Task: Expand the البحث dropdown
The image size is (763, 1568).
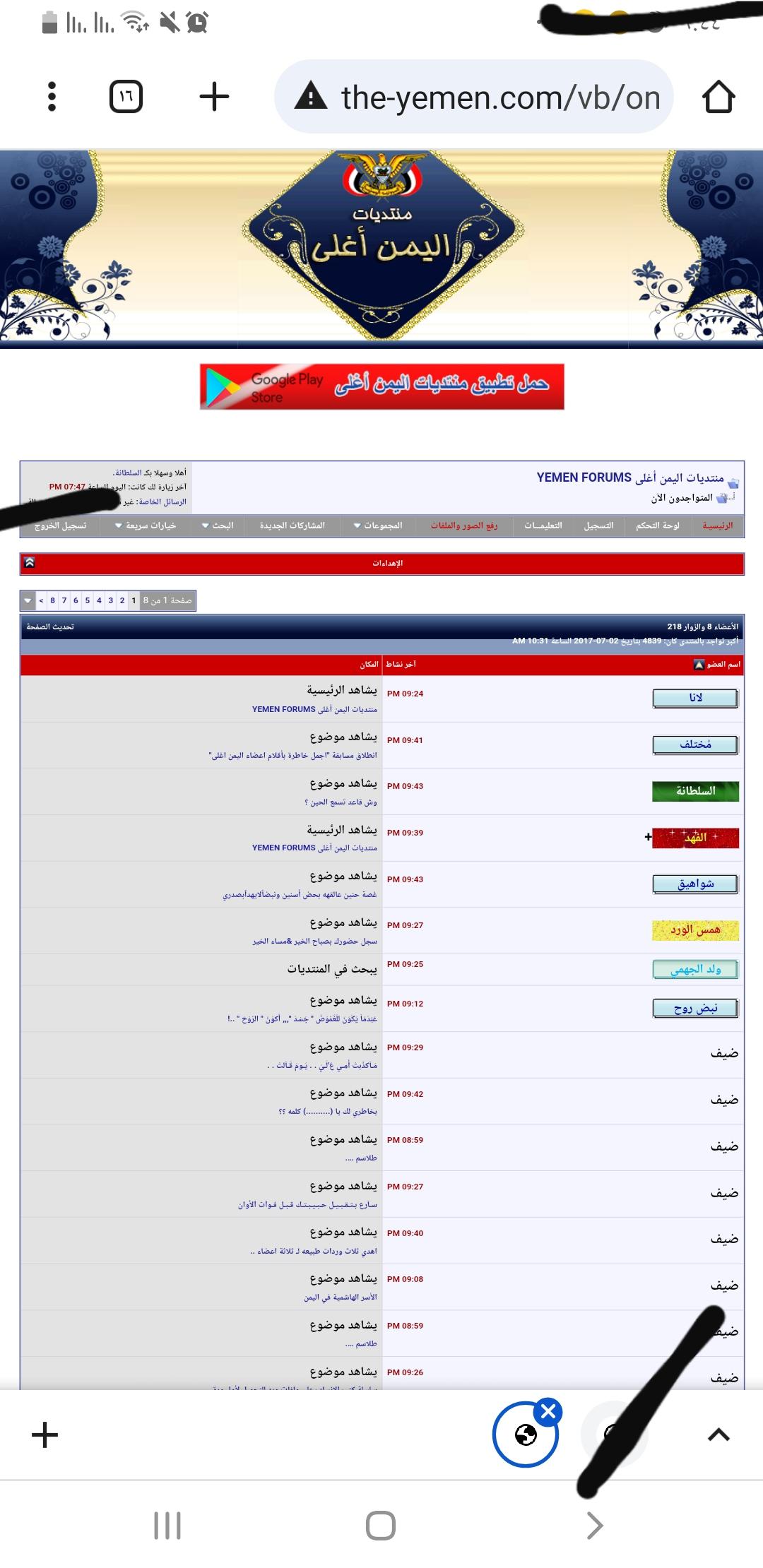Action: click(x=218, y=525)
